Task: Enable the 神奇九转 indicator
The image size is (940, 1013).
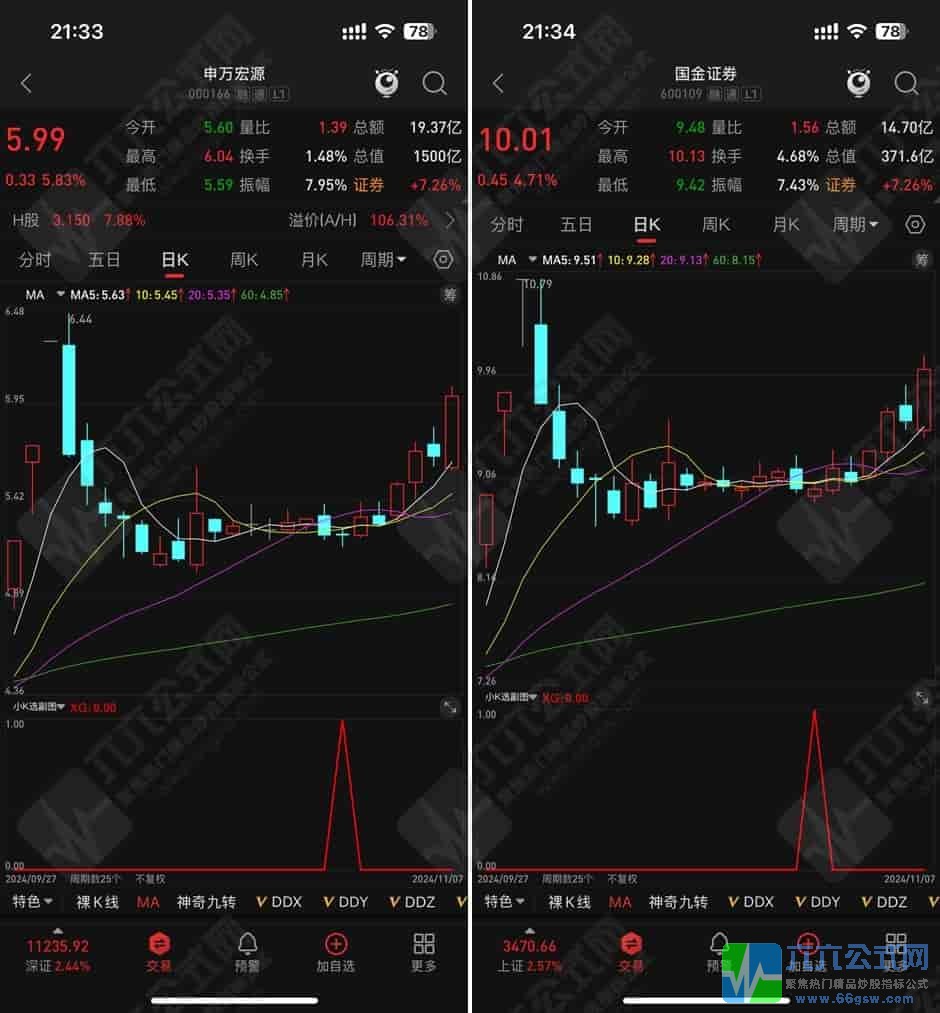Action: [207, 901]
